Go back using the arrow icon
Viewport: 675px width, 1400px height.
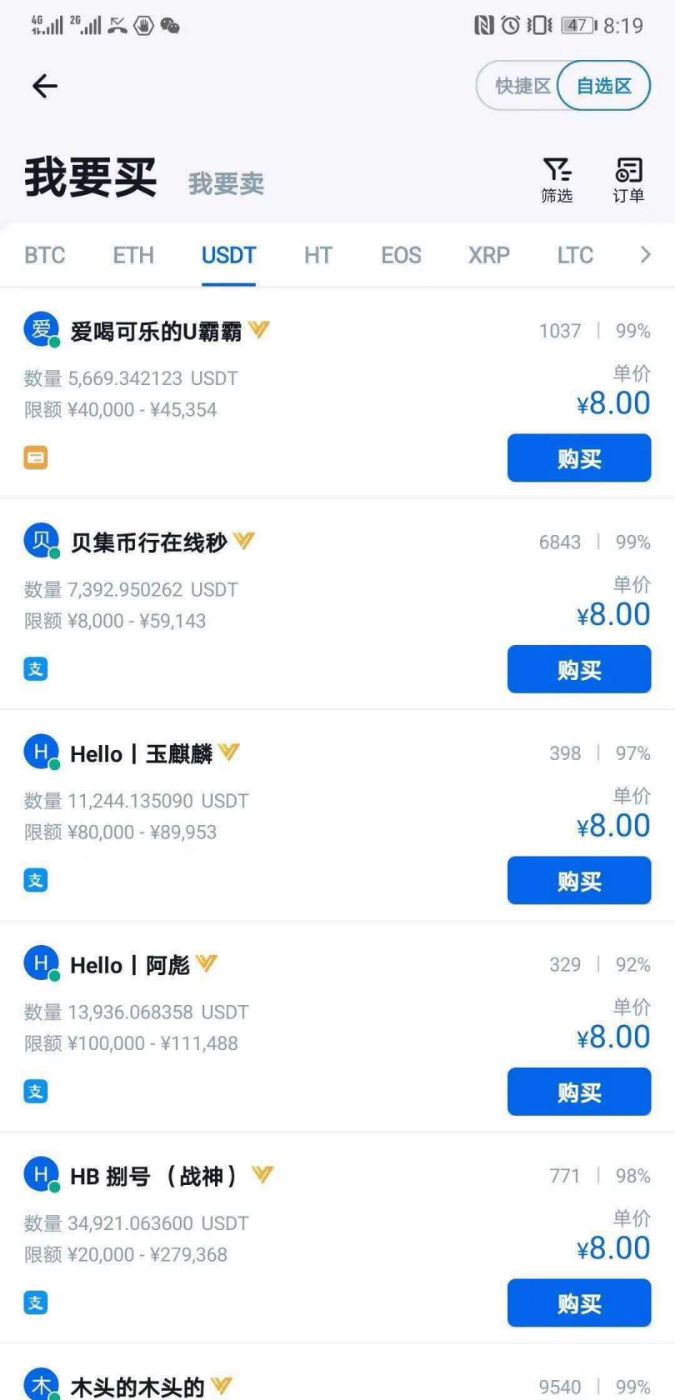tap(45, 86)
